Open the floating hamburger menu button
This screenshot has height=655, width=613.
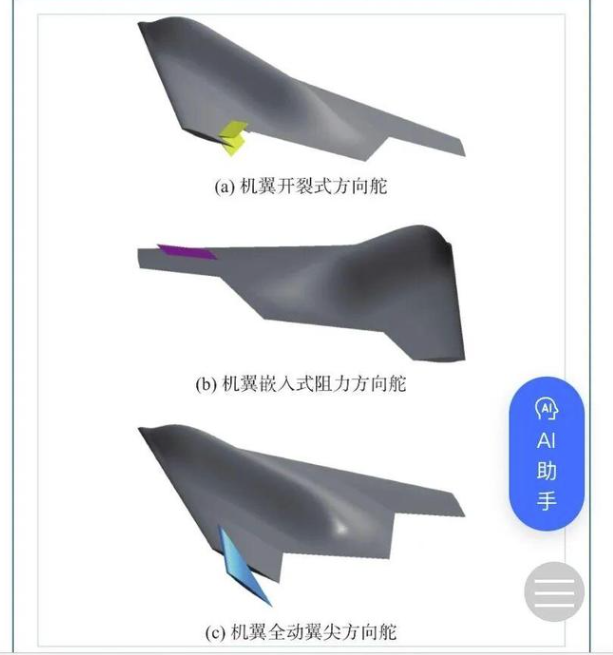(x=554, y=592)
